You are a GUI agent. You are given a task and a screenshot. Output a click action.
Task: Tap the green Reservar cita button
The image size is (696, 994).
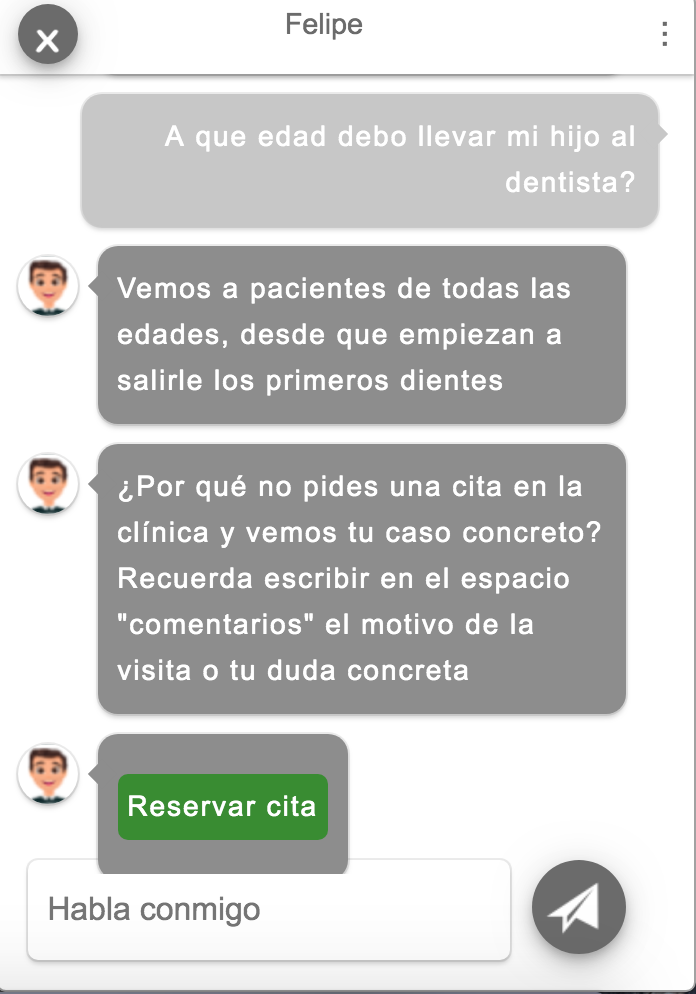click(222, 806)
